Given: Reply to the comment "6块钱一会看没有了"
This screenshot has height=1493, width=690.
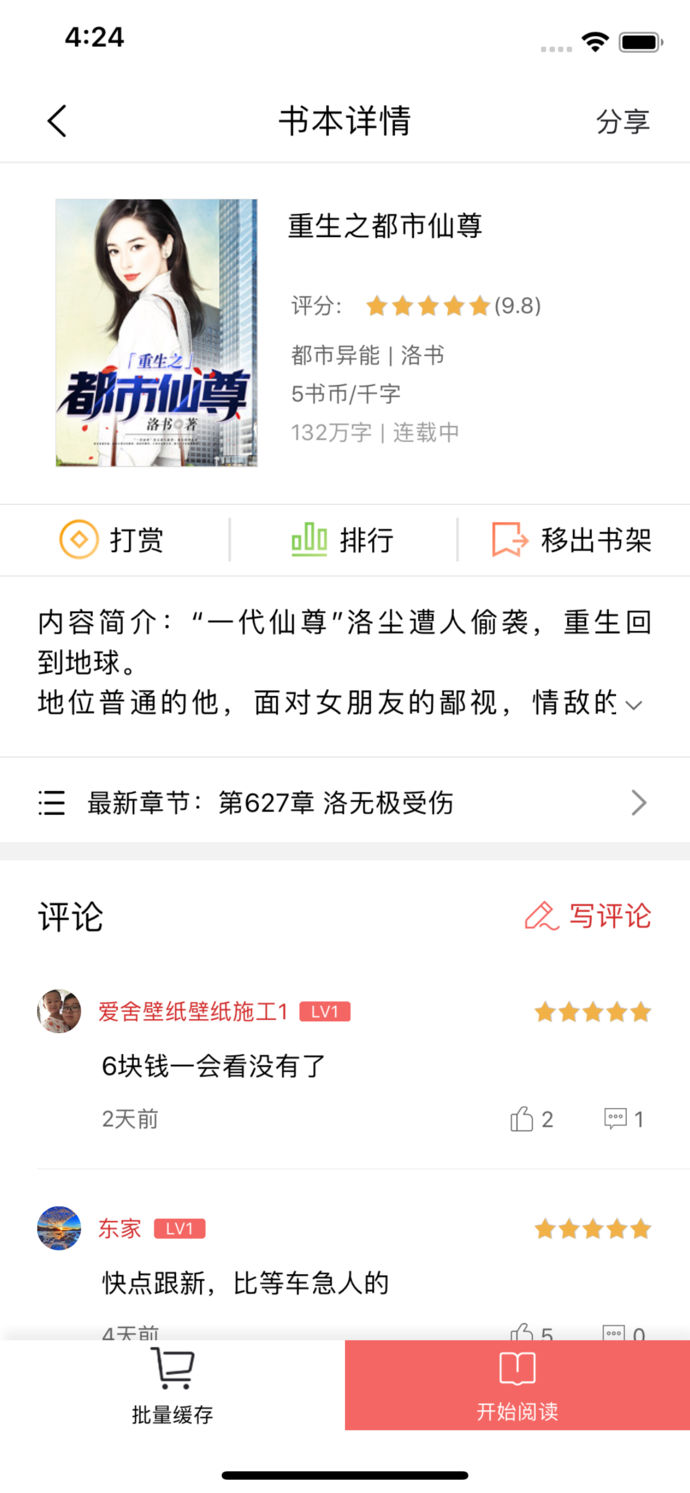Looking at the screenshot, I should 624,1119.
